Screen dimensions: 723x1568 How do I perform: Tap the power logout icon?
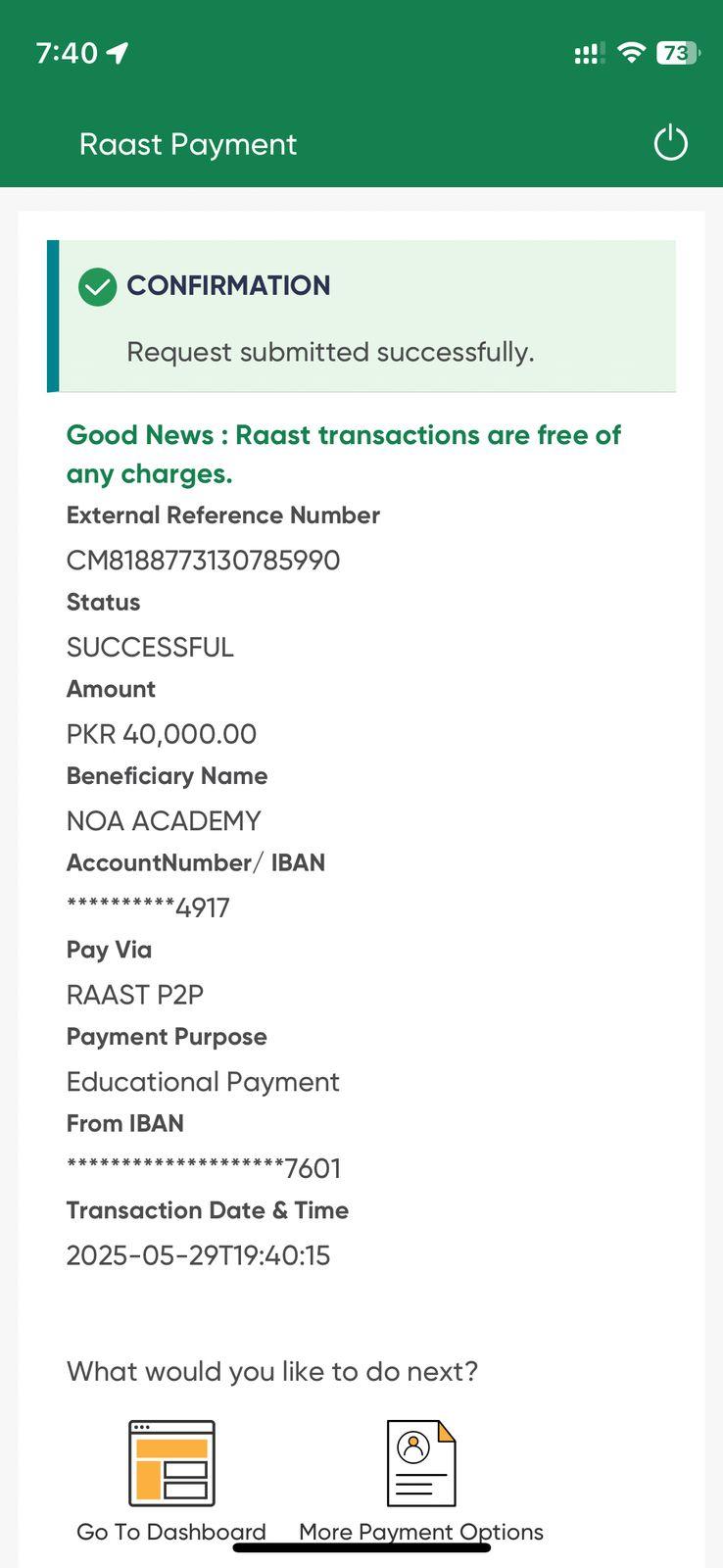click(x=670, y=143)
